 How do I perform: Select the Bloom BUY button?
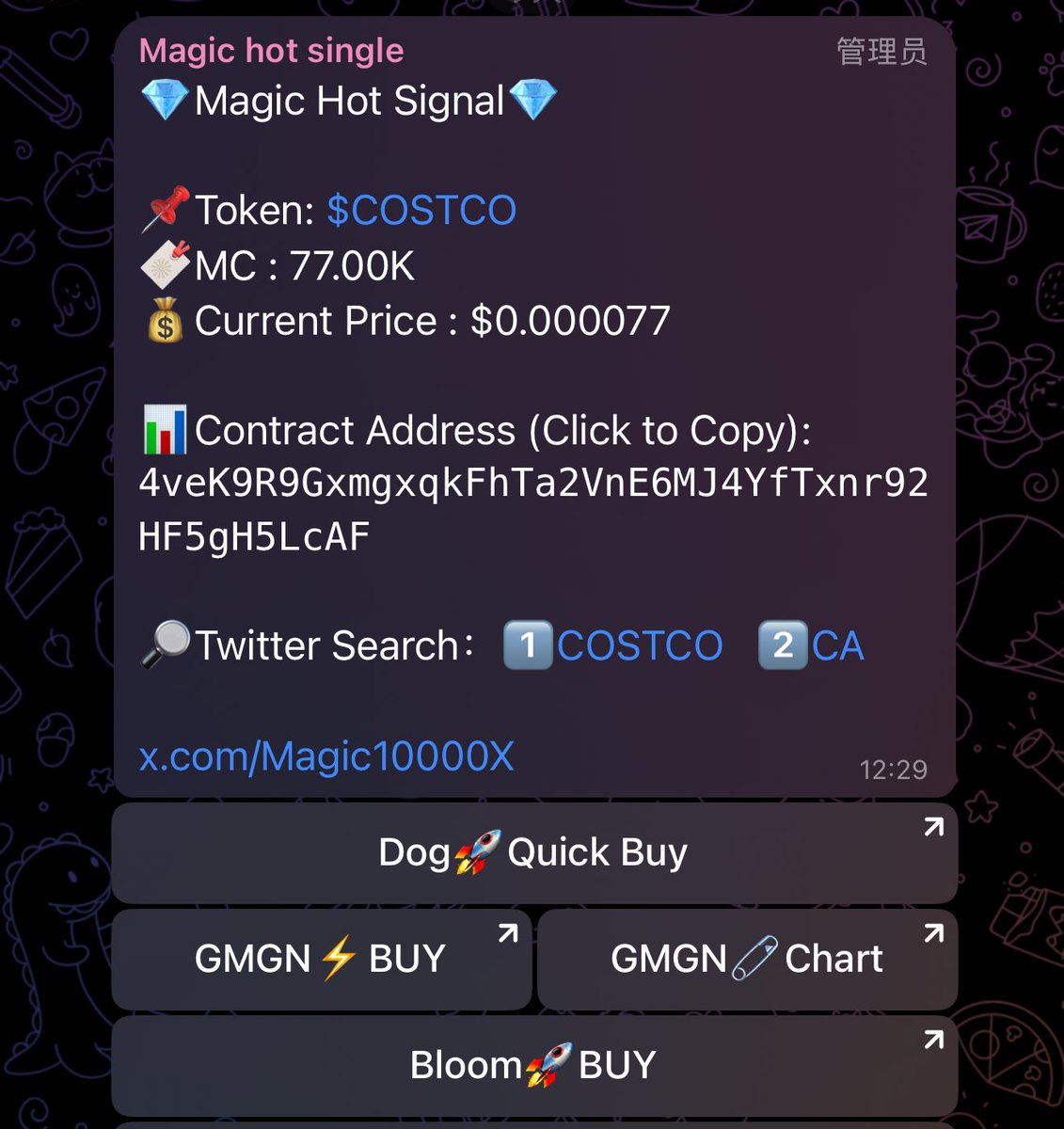click(x=533, y=1066)
